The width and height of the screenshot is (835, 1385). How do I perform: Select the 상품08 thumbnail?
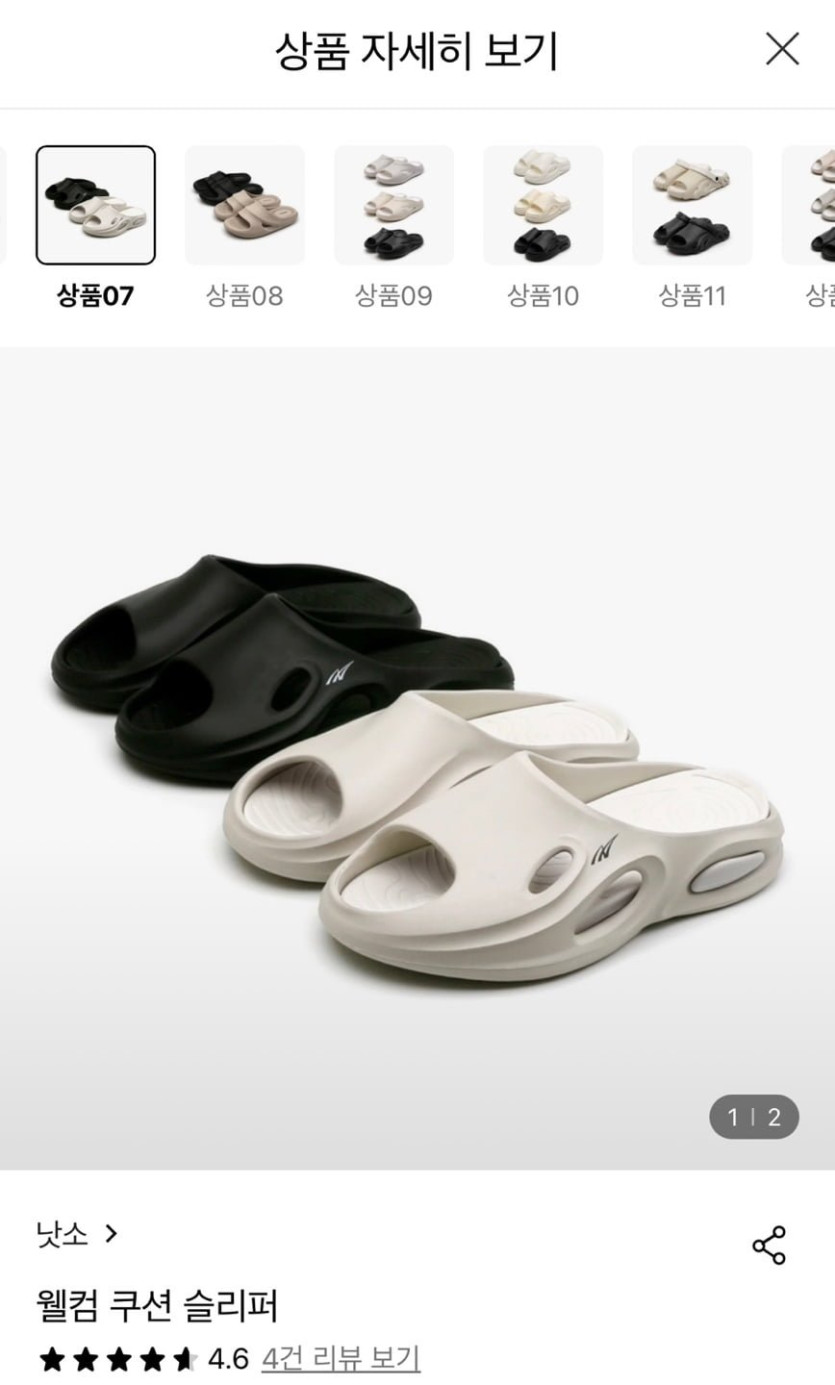245,205
